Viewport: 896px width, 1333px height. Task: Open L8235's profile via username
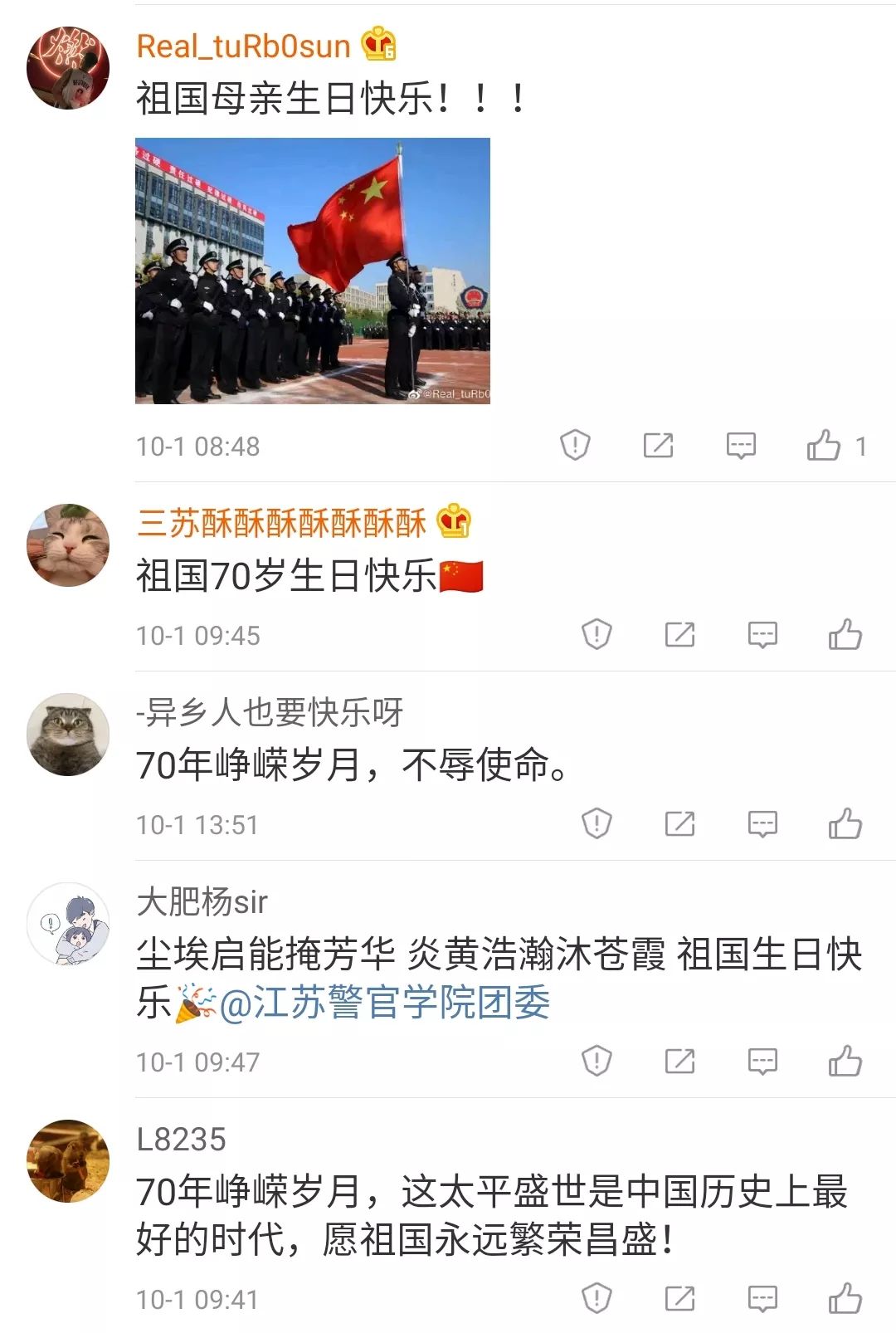point(181,1140)
